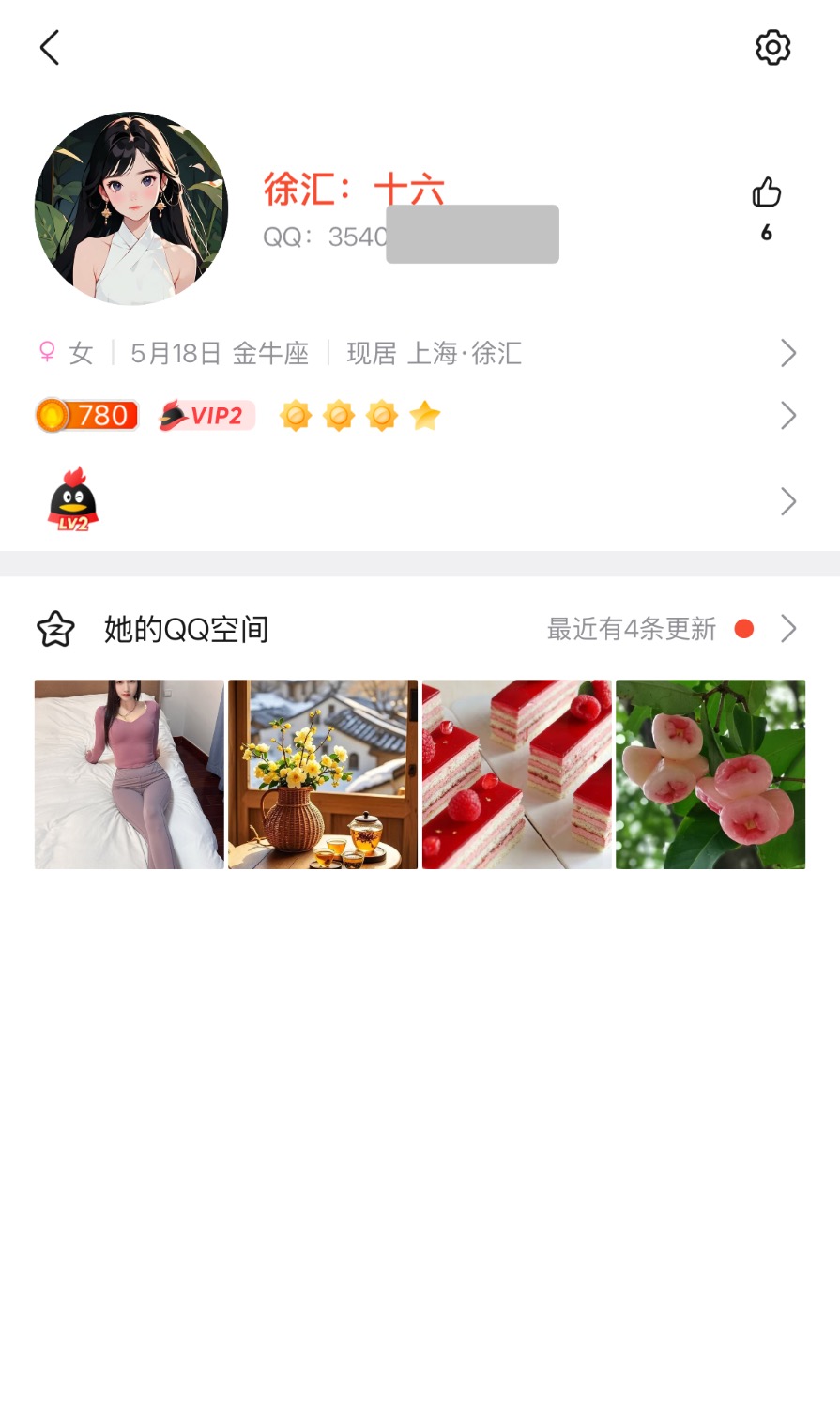Open the woman in pink outfit photo
Image resolution: width=840 pixels, height=1408 pixels.
click(130, 774)
